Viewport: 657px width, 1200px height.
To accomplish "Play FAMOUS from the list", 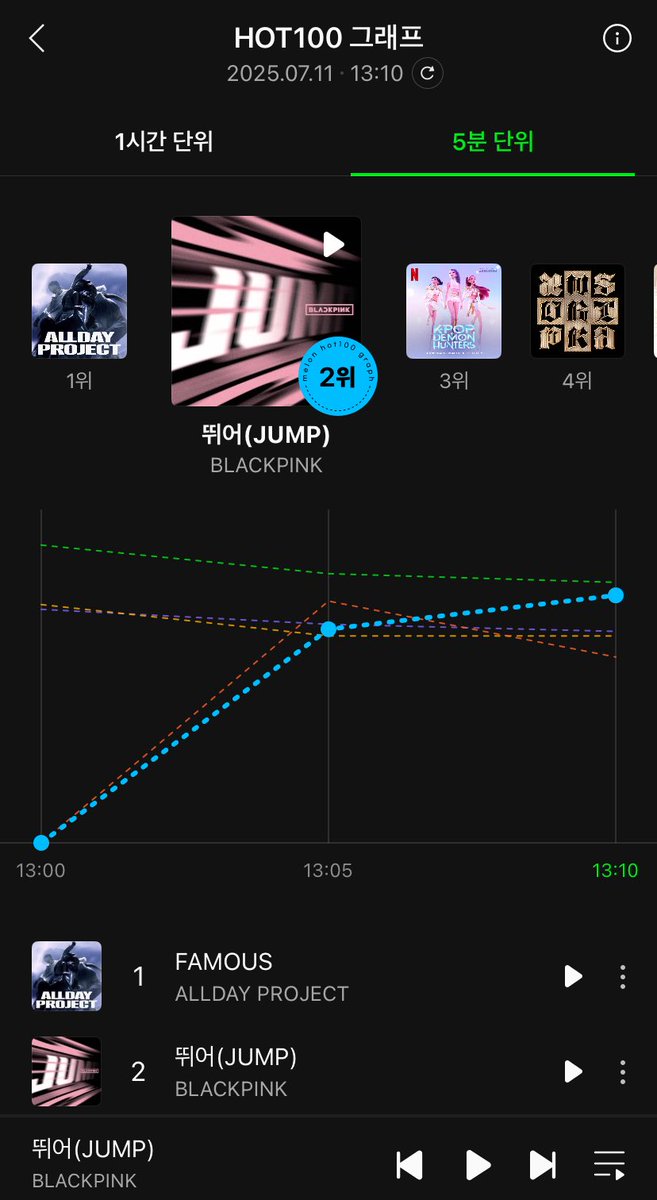I will [573, 976].
